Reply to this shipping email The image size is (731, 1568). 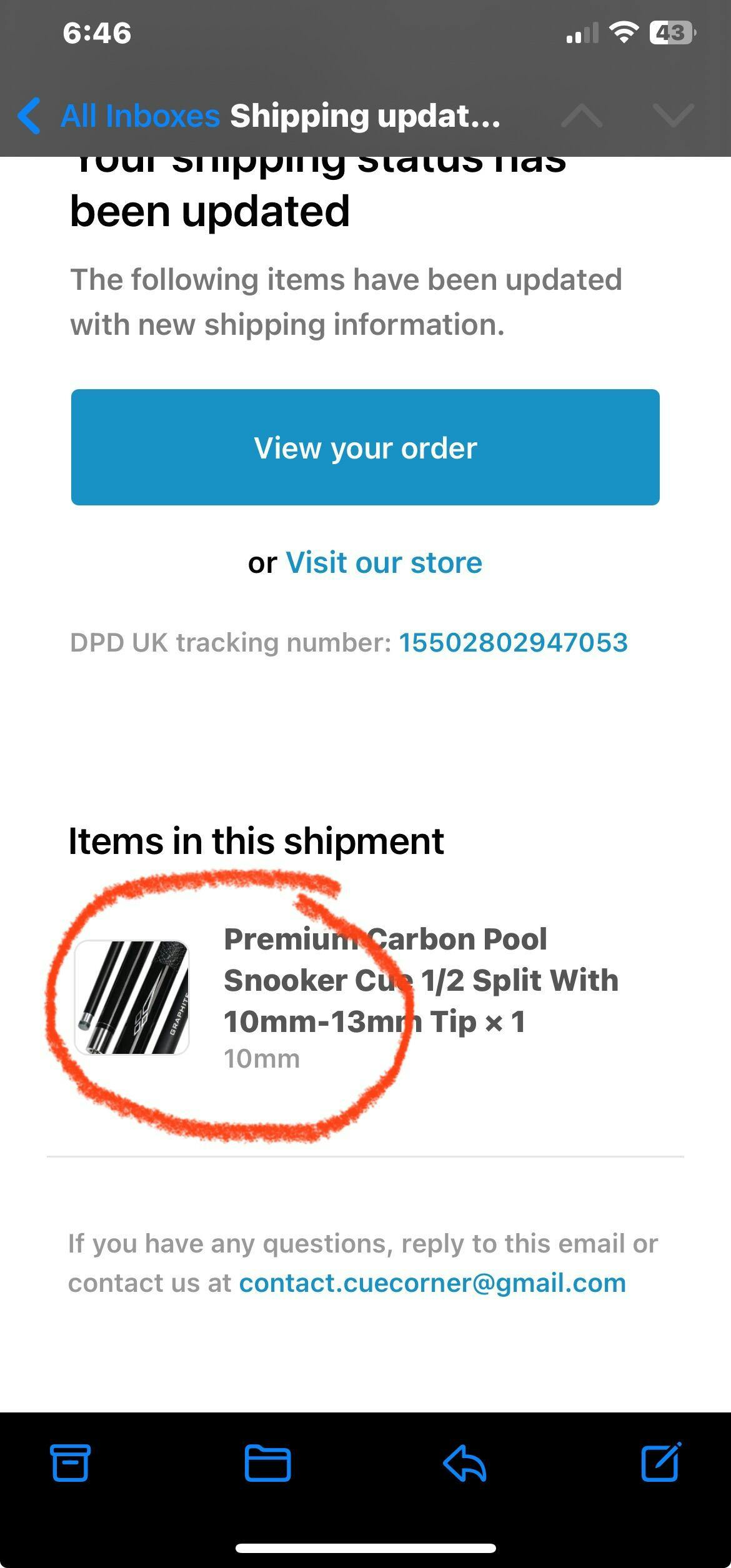point(465,1462)
